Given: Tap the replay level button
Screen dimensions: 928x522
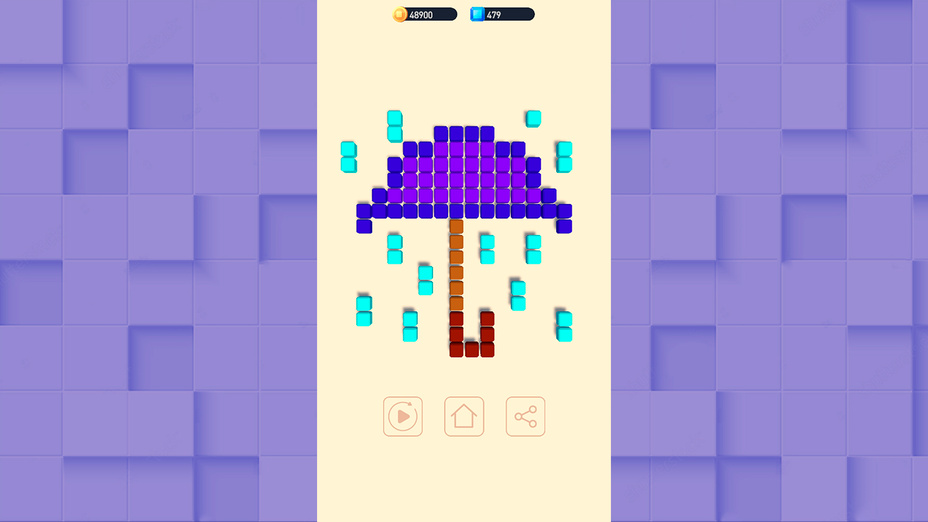Looking at the screenshot, I should pos(403,416).
